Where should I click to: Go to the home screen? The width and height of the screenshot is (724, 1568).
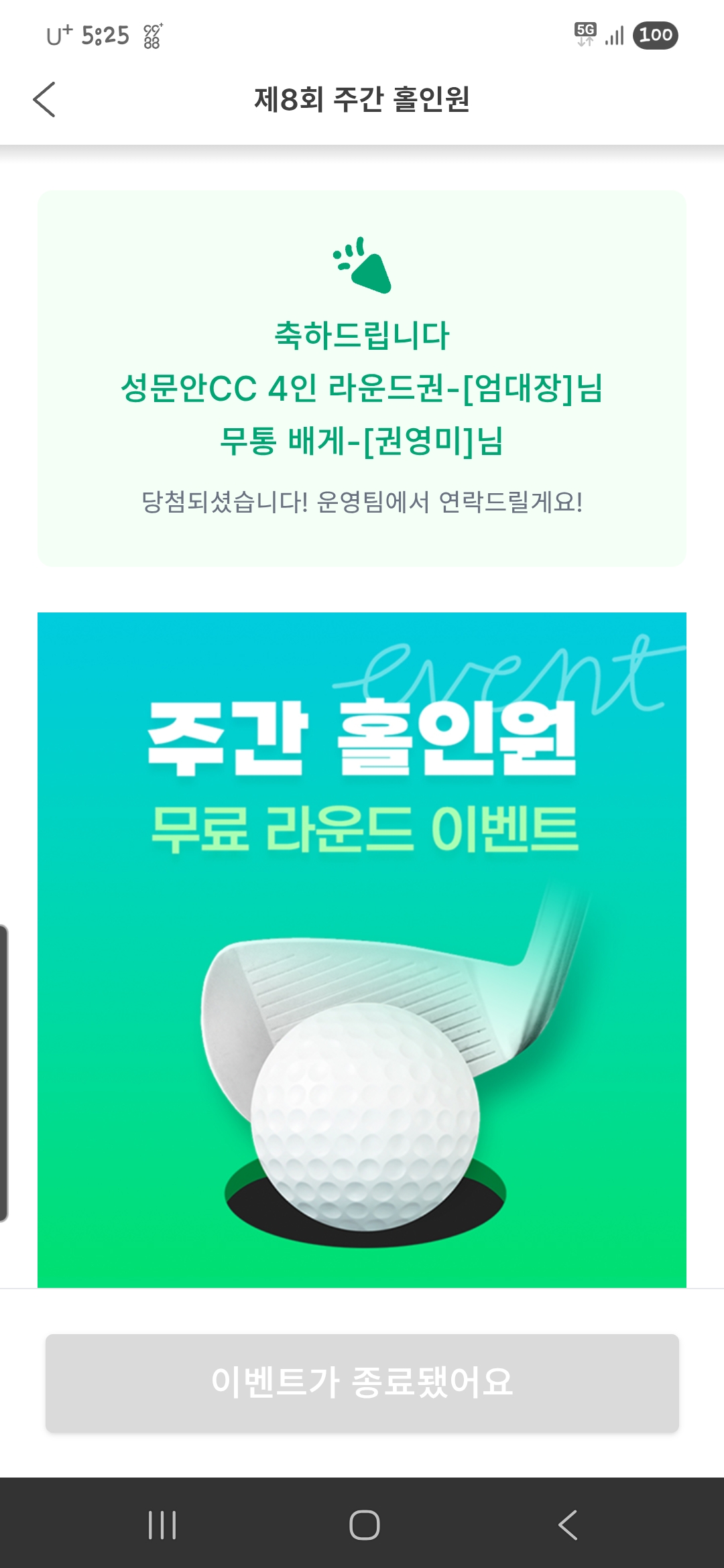coord(364,1524)
